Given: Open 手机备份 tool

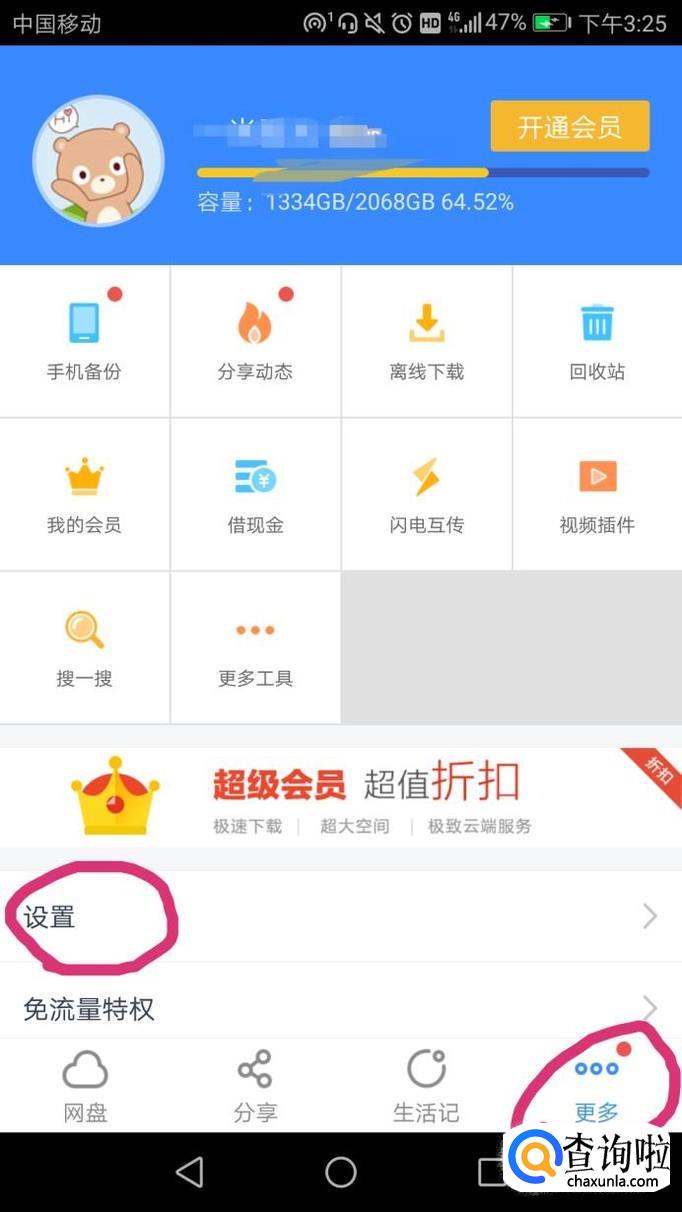Looking at the screenshot, I should [84, 341].
